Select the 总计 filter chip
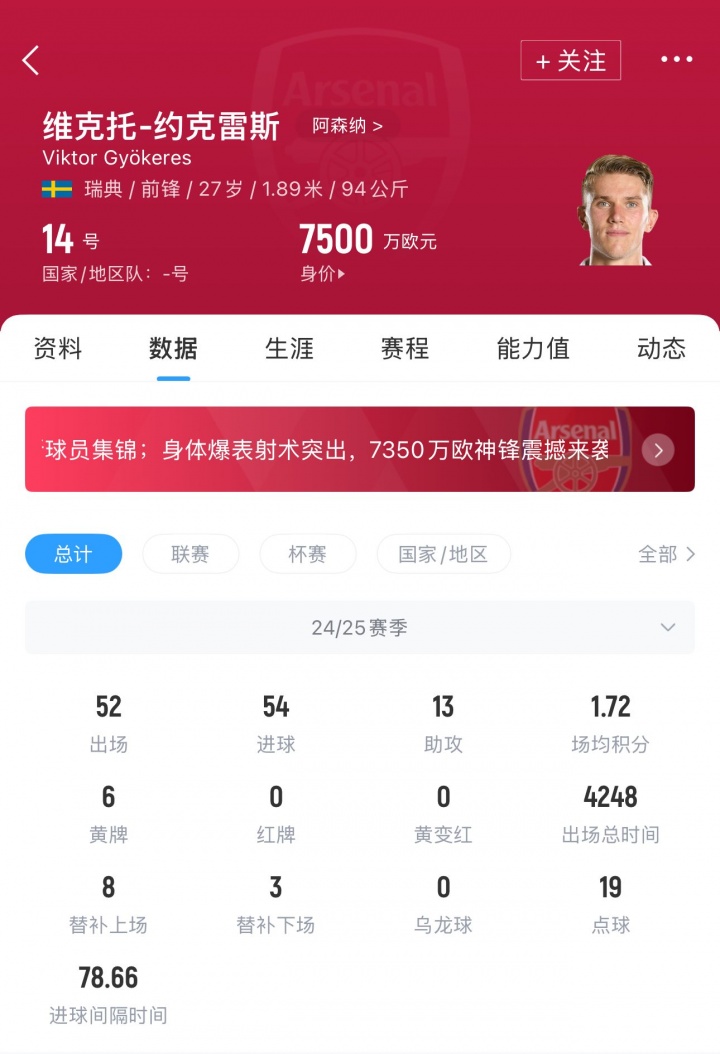 point(73,554)
